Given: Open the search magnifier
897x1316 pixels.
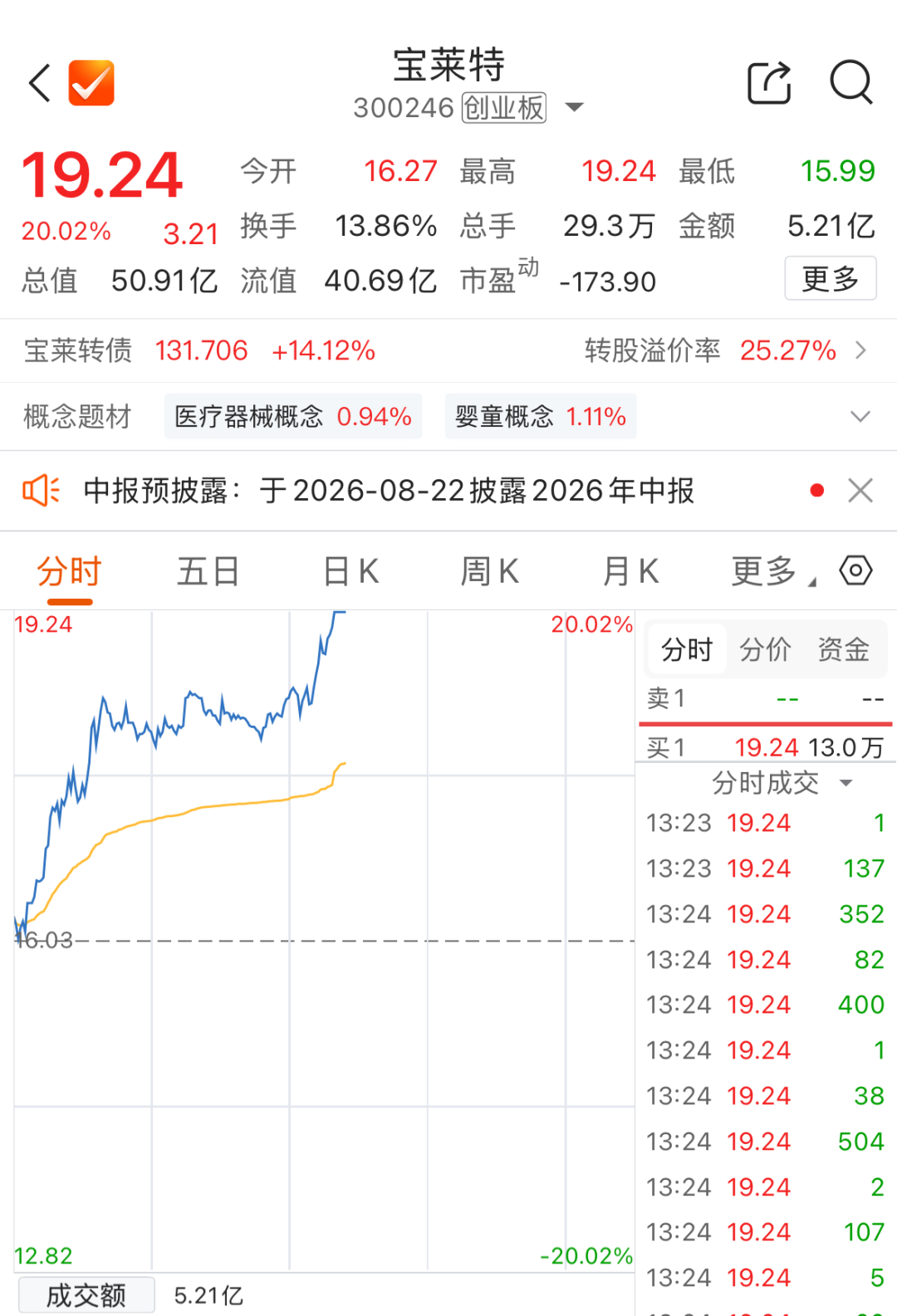Looking at the screenshot, I should point(851,83).
